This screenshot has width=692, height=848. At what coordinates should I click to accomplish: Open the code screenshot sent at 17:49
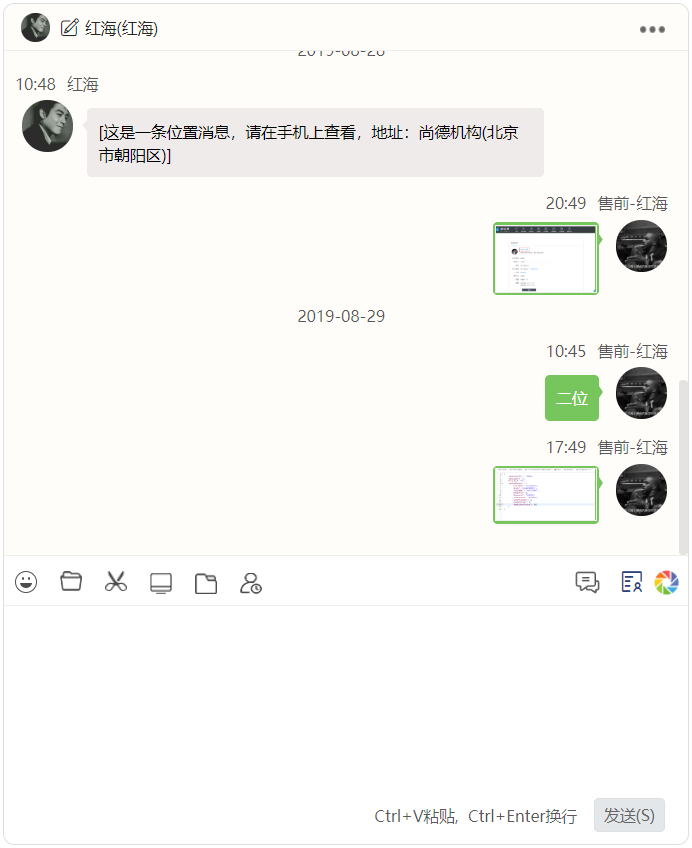[545, 494]
